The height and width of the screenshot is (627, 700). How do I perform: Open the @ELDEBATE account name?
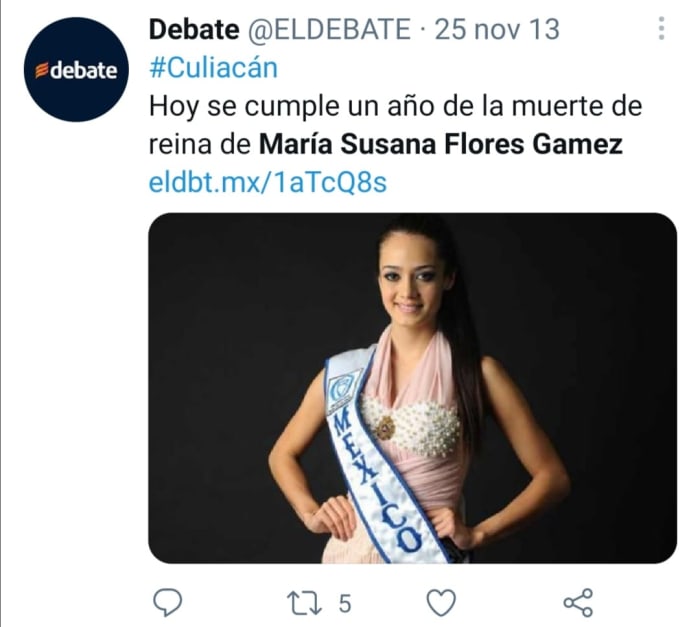point(329,31)
